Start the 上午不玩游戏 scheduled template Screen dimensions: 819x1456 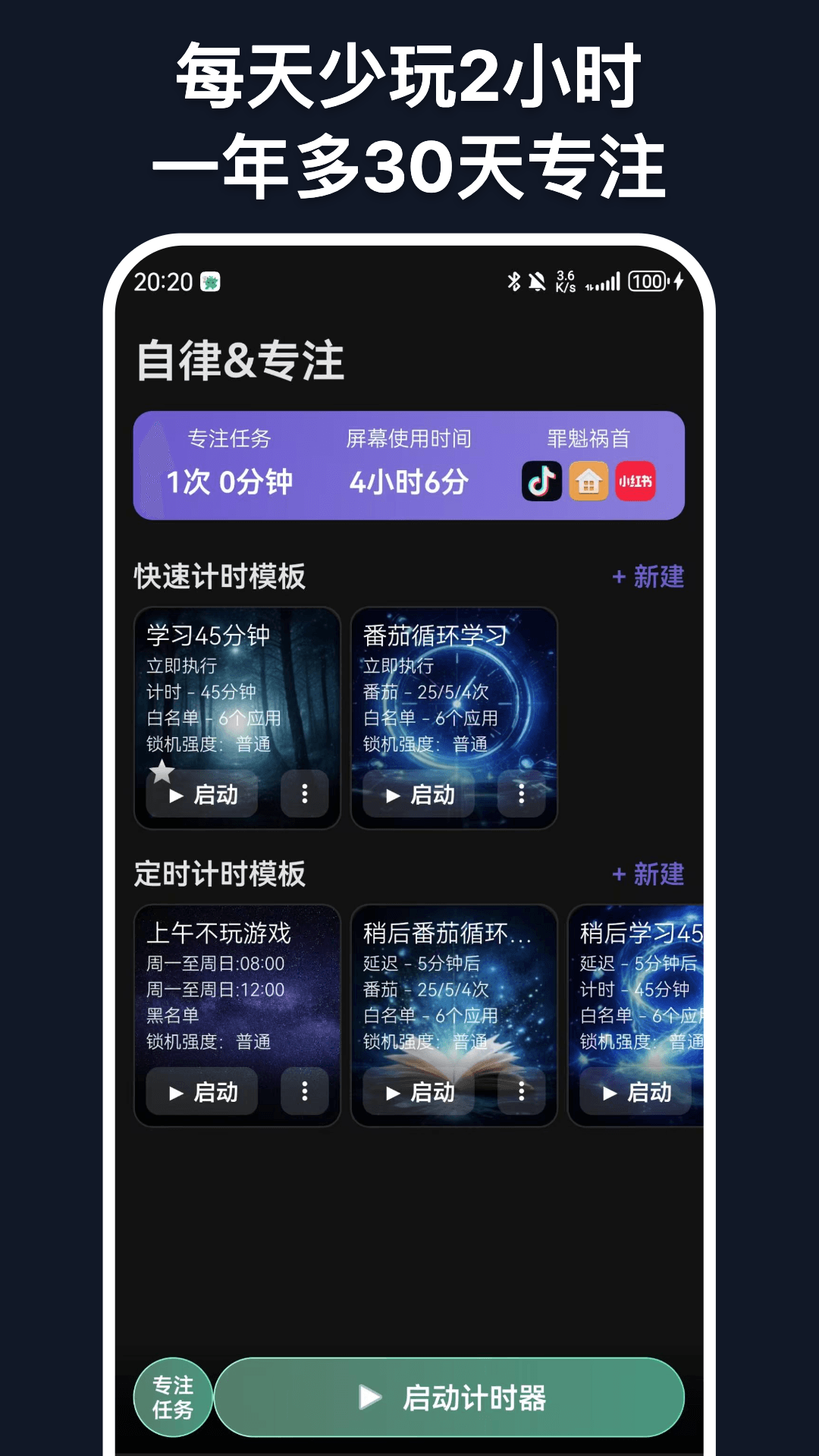[201, 1093]
